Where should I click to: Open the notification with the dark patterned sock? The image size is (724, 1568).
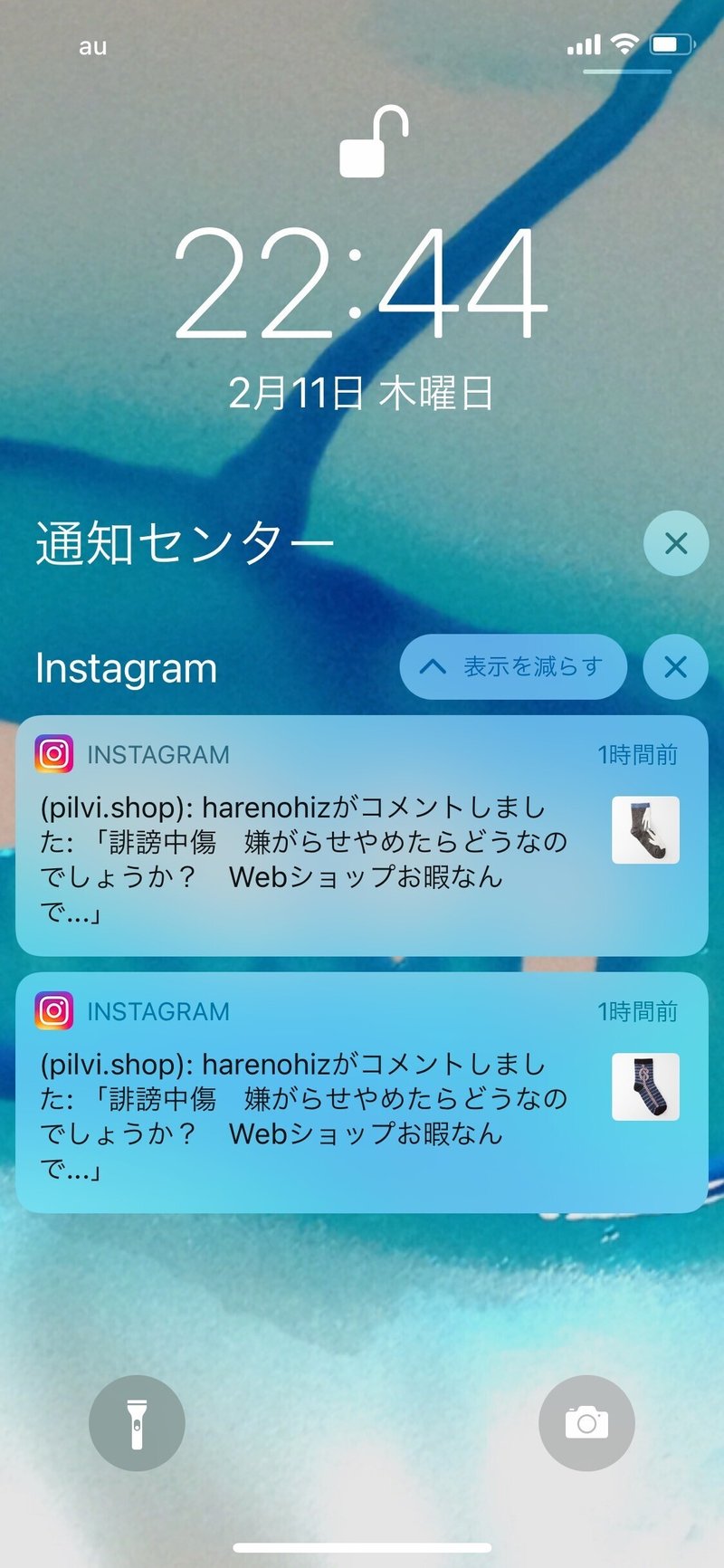click(361, 1093)
